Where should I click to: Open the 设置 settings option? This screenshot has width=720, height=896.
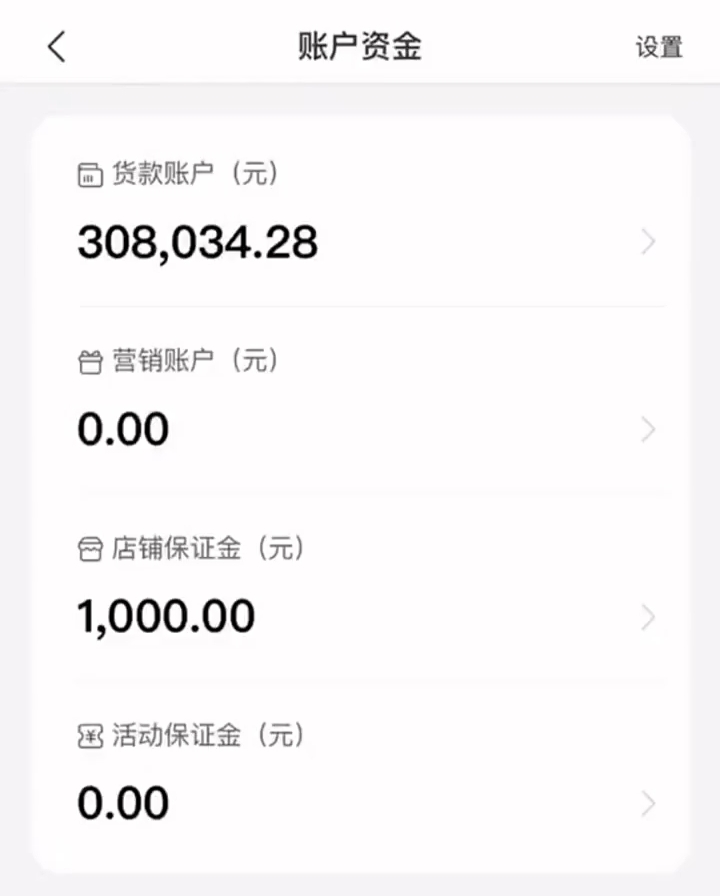pyautogui.click(x=658, y=45)
